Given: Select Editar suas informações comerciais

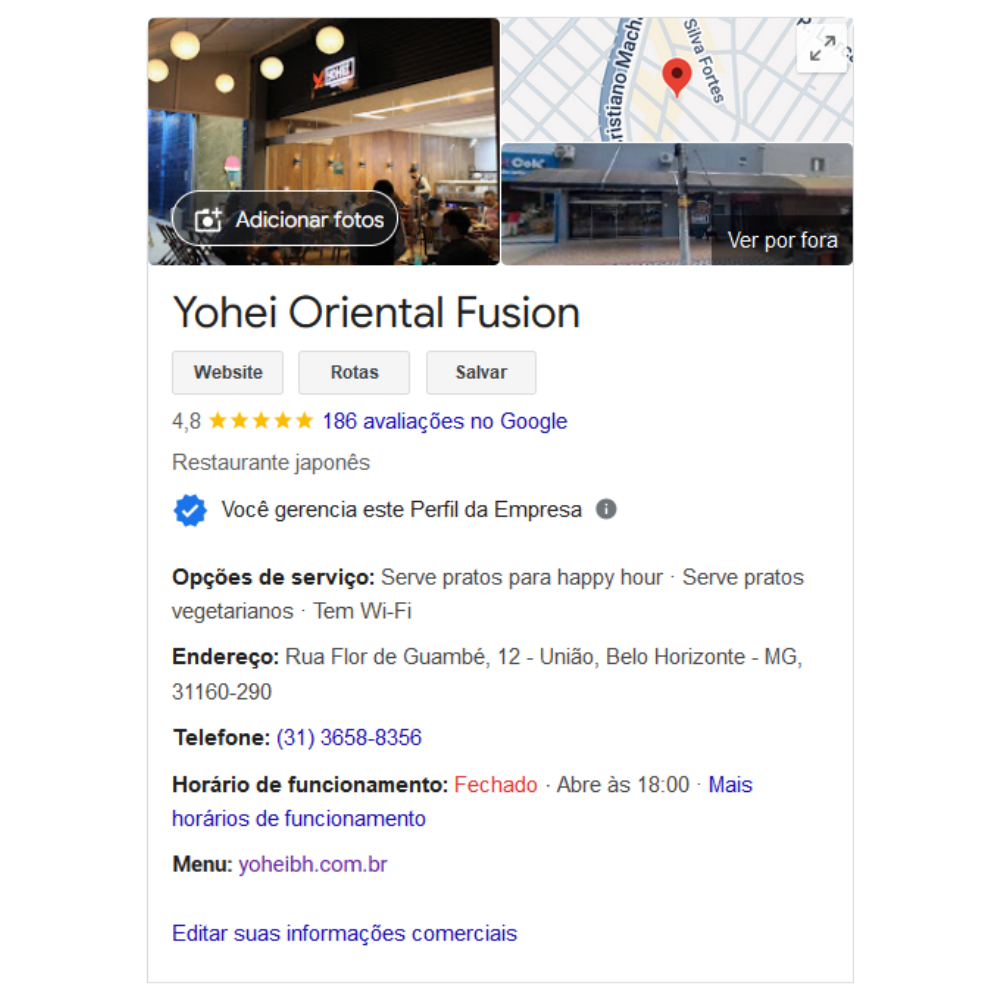Looking at the screenshot, I should [x=344, y=933].
